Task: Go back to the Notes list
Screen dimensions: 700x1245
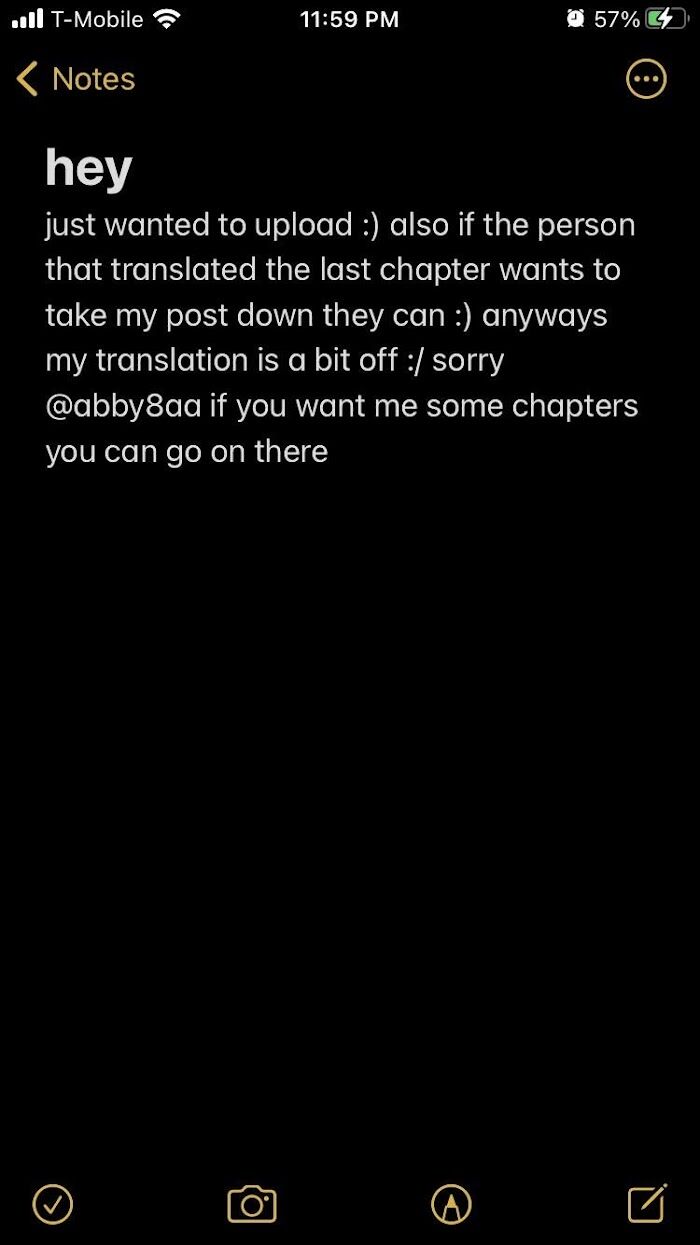Action: point(76,80)
